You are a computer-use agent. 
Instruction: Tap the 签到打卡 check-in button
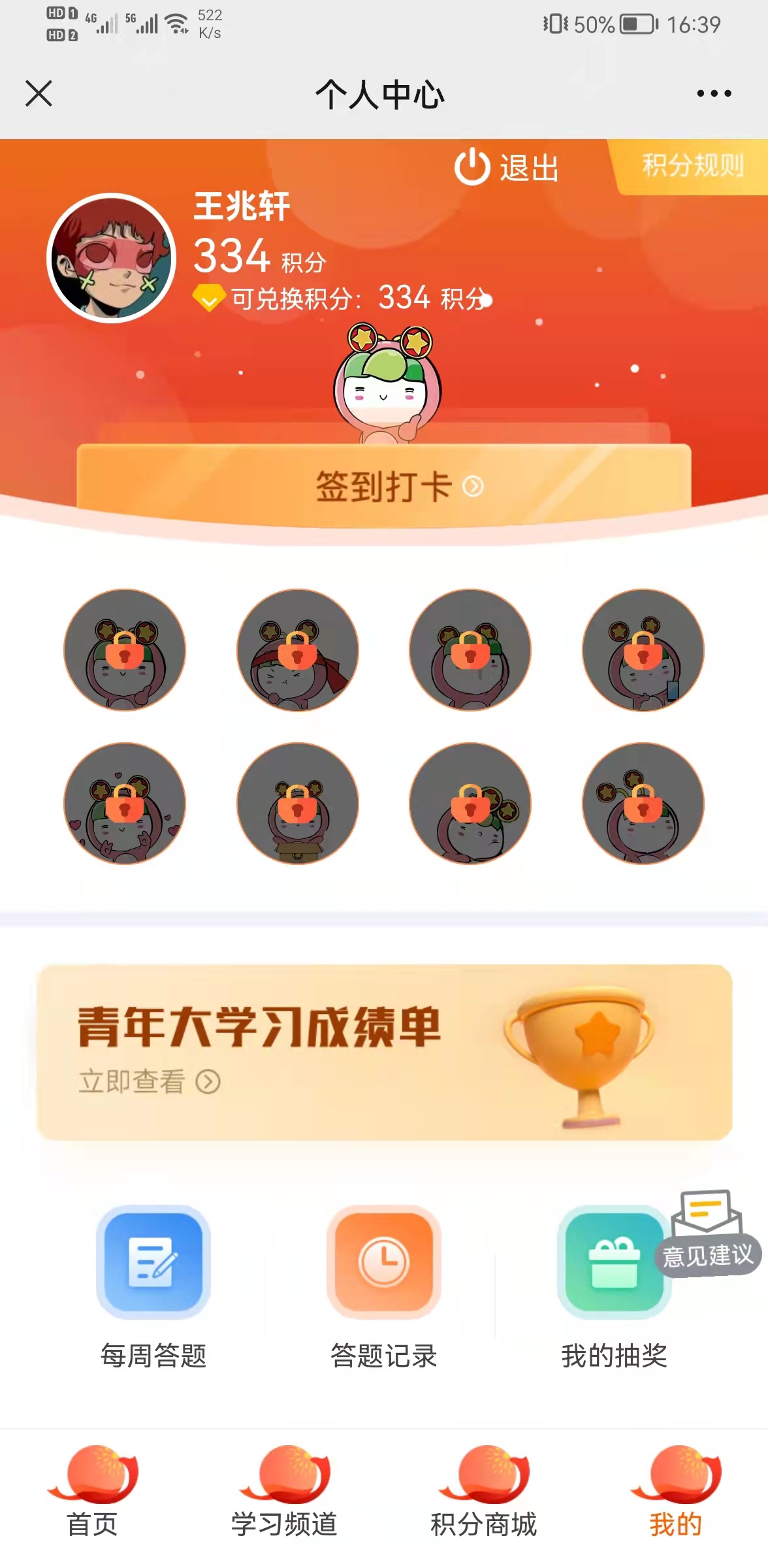pos(384,486)
